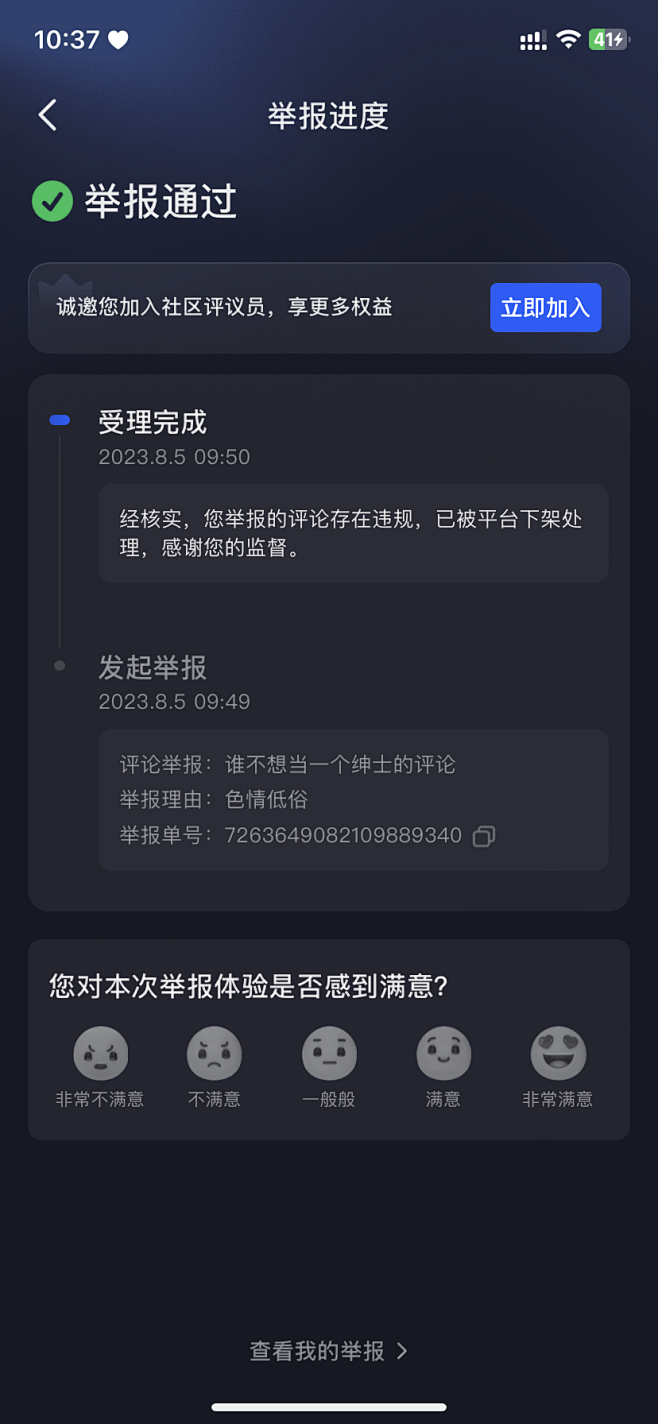Image resolution: width=658 pixels, height=1424 pixels.
Task: Go back from the 举报进度 page
Action: (47, 115)
